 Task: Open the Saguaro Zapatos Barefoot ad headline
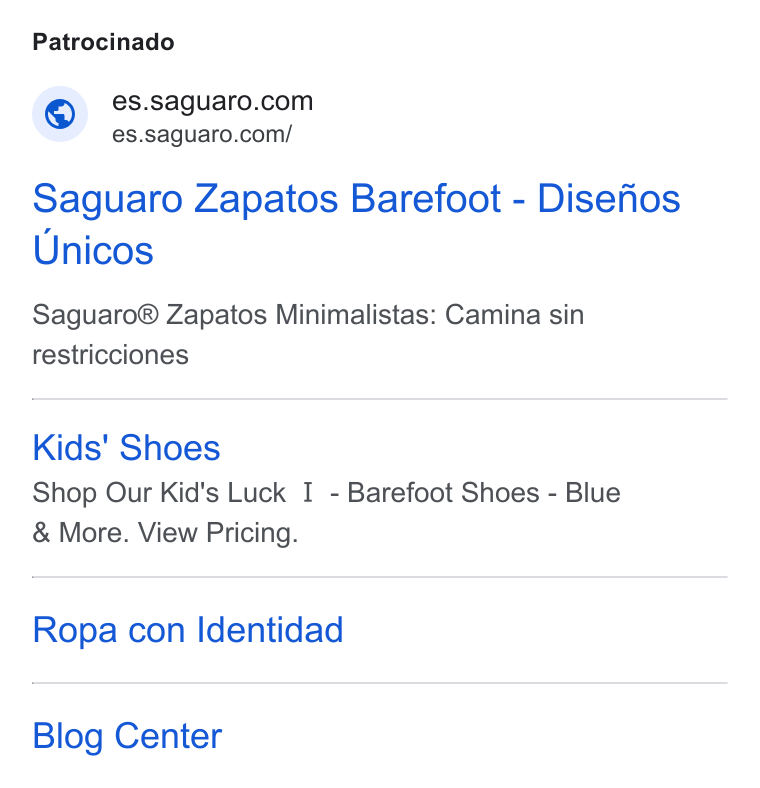pos(356,224)
